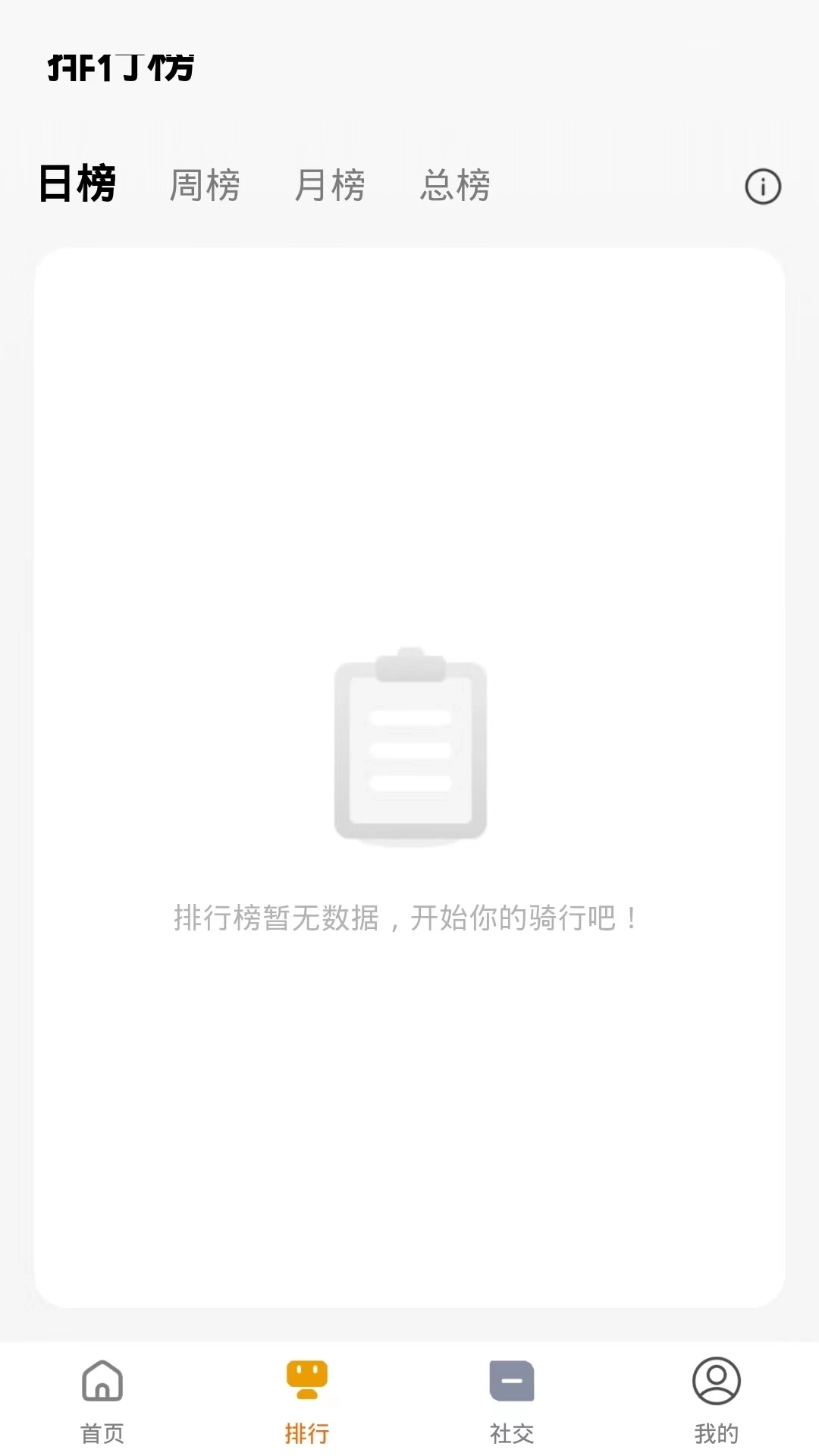Viewport: 819px width, 1456px height.
Task: Open the 总榜 overall ranking tab
Action: pyautogui.click(x=457, y=186)
